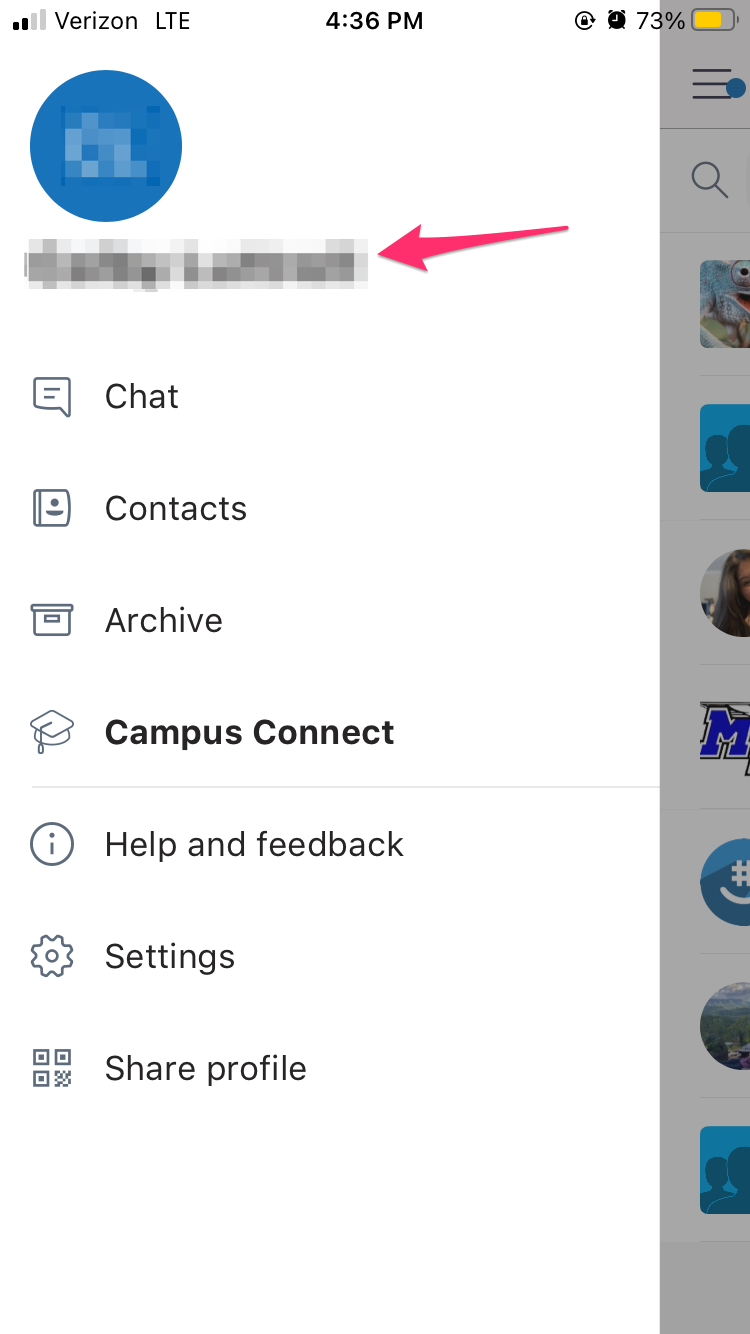Image resolution: width=750 pixels, height=1334 pixels.
Task: Tap the Campus Connect graduation cap icon
Action: tap(52, 731)
